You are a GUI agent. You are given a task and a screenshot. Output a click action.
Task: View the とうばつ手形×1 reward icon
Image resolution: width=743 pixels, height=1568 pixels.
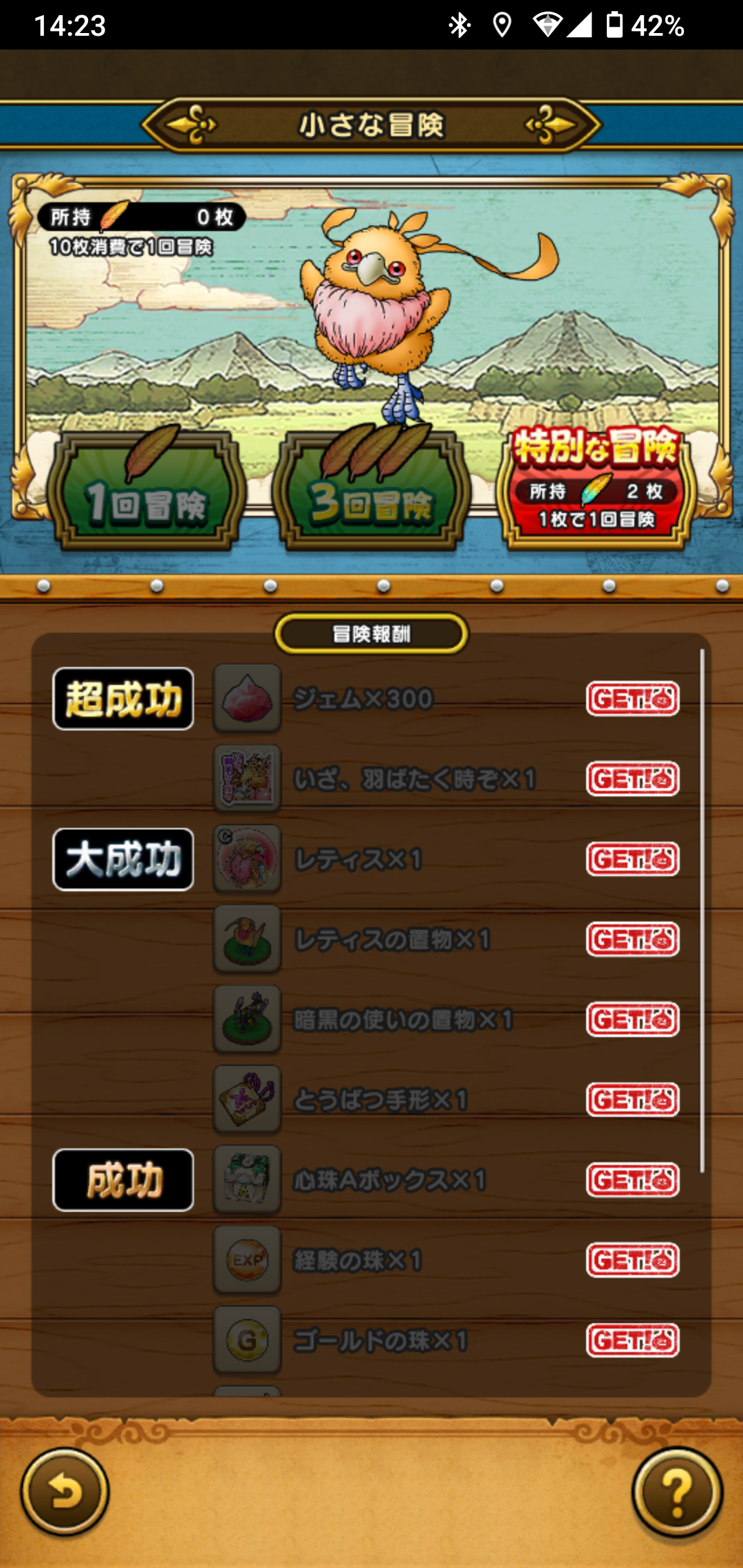tap(247, 1099)
